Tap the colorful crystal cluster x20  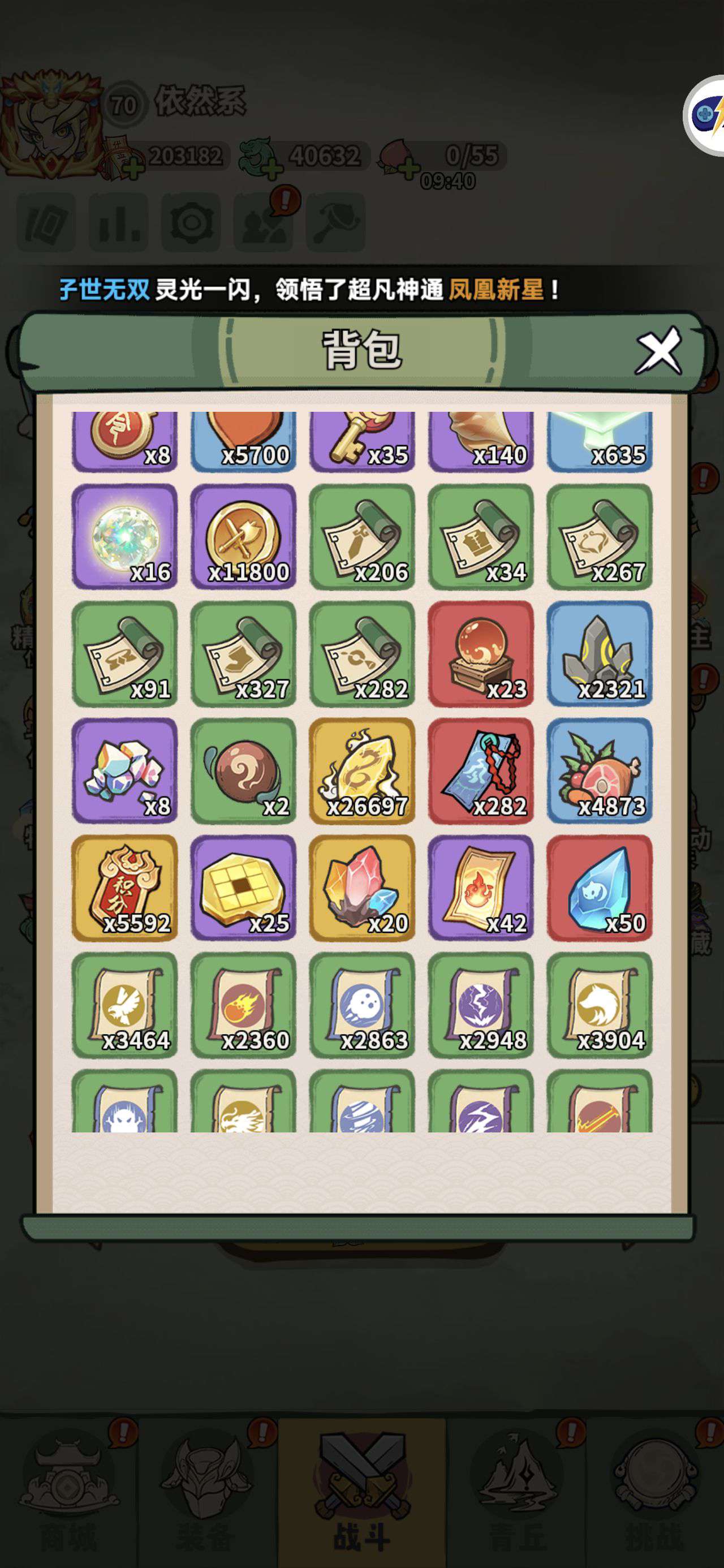[x=363, y=888]
